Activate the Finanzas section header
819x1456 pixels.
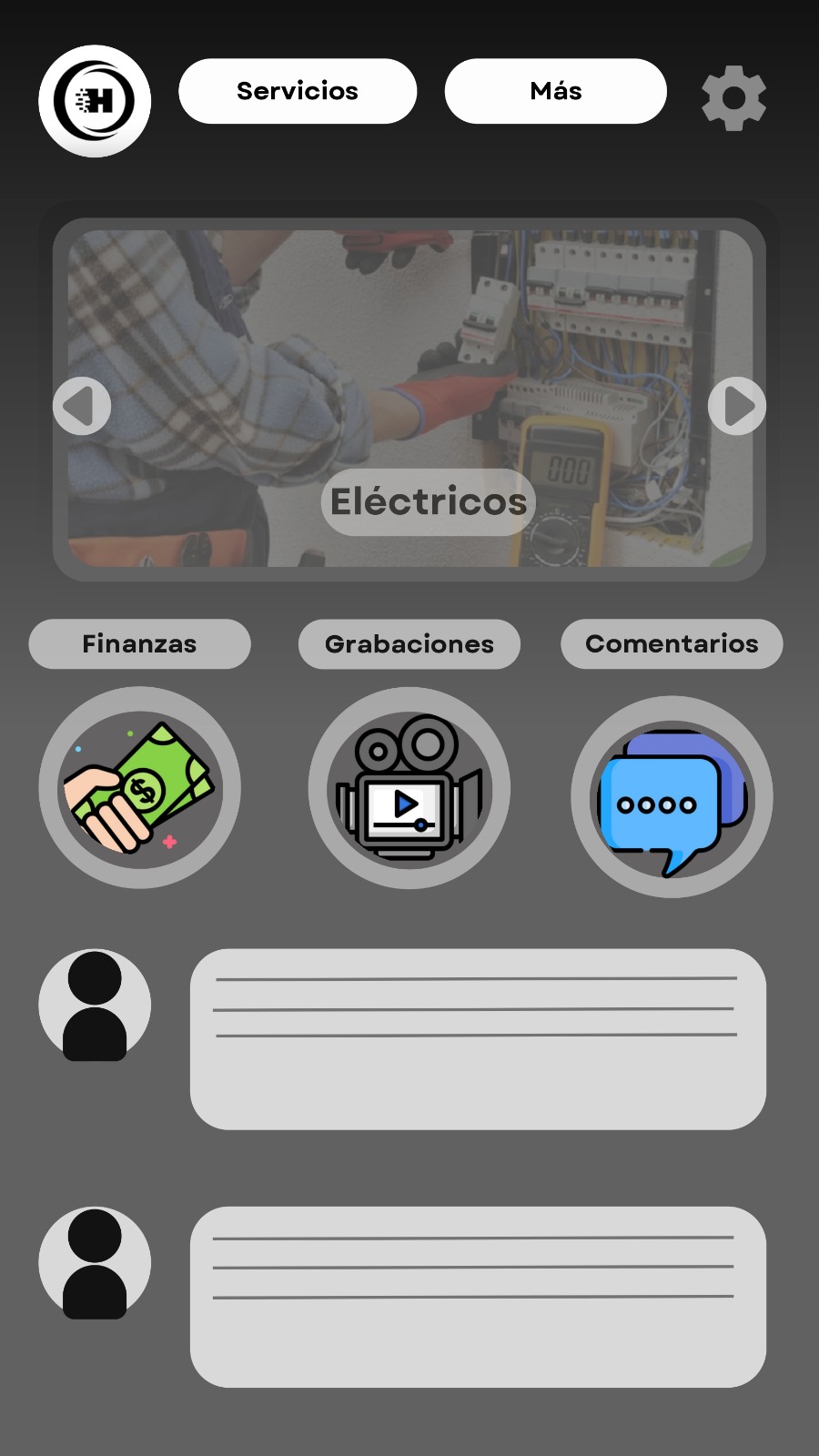point(139,643)
